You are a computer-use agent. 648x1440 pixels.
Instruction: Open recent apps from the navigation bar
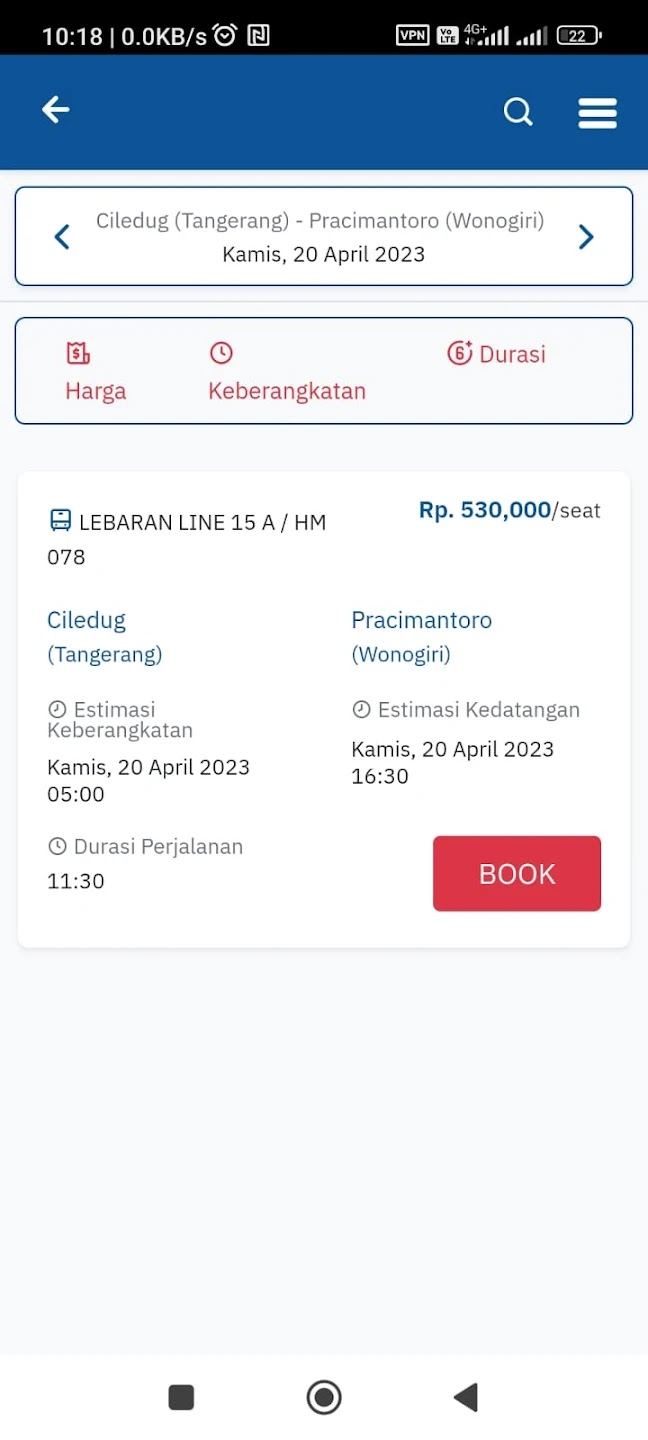181,1397
